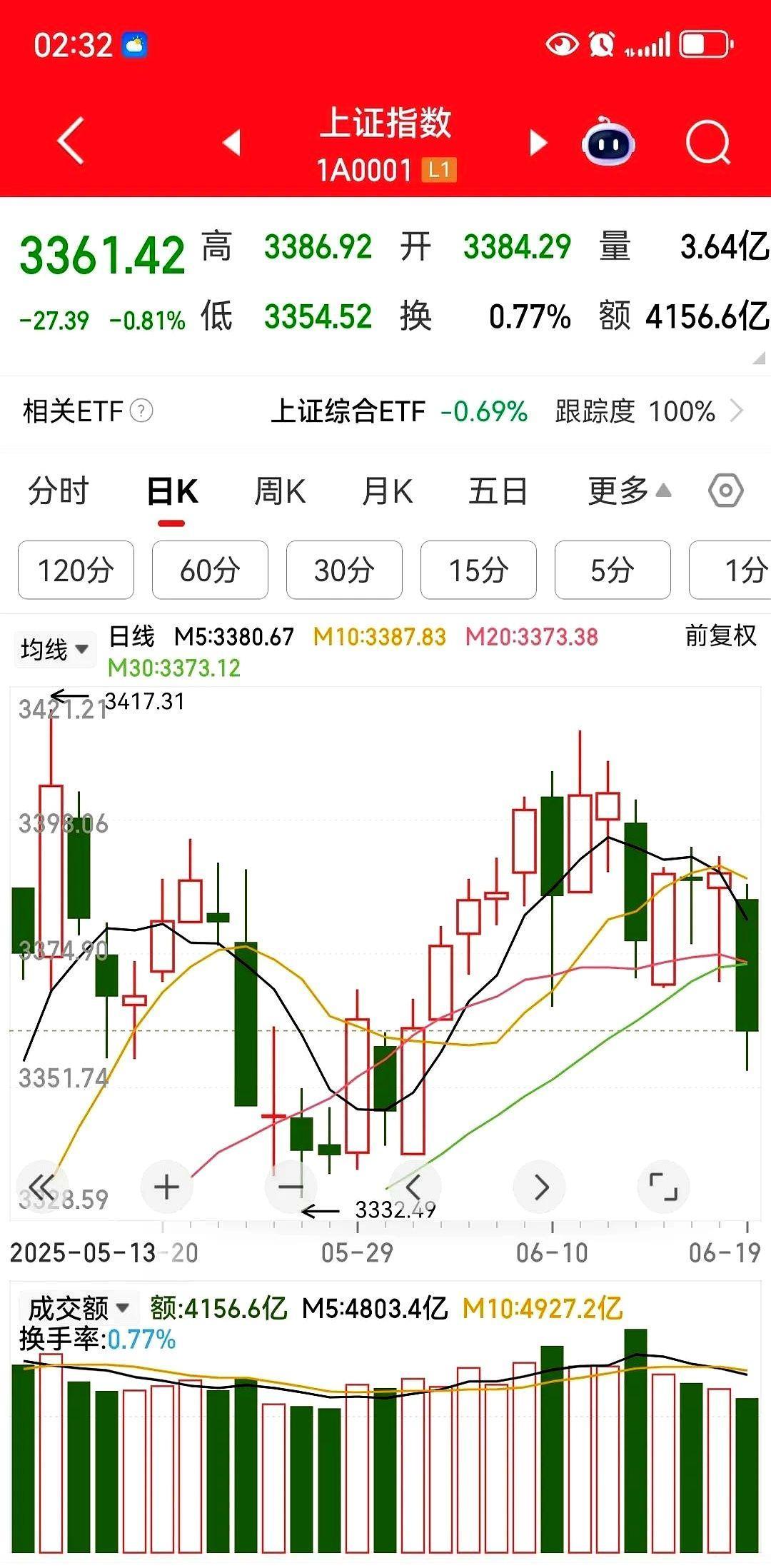Open the robot AI assistant
Viewport: 771px width, 1568px height.
click(608, 141)
